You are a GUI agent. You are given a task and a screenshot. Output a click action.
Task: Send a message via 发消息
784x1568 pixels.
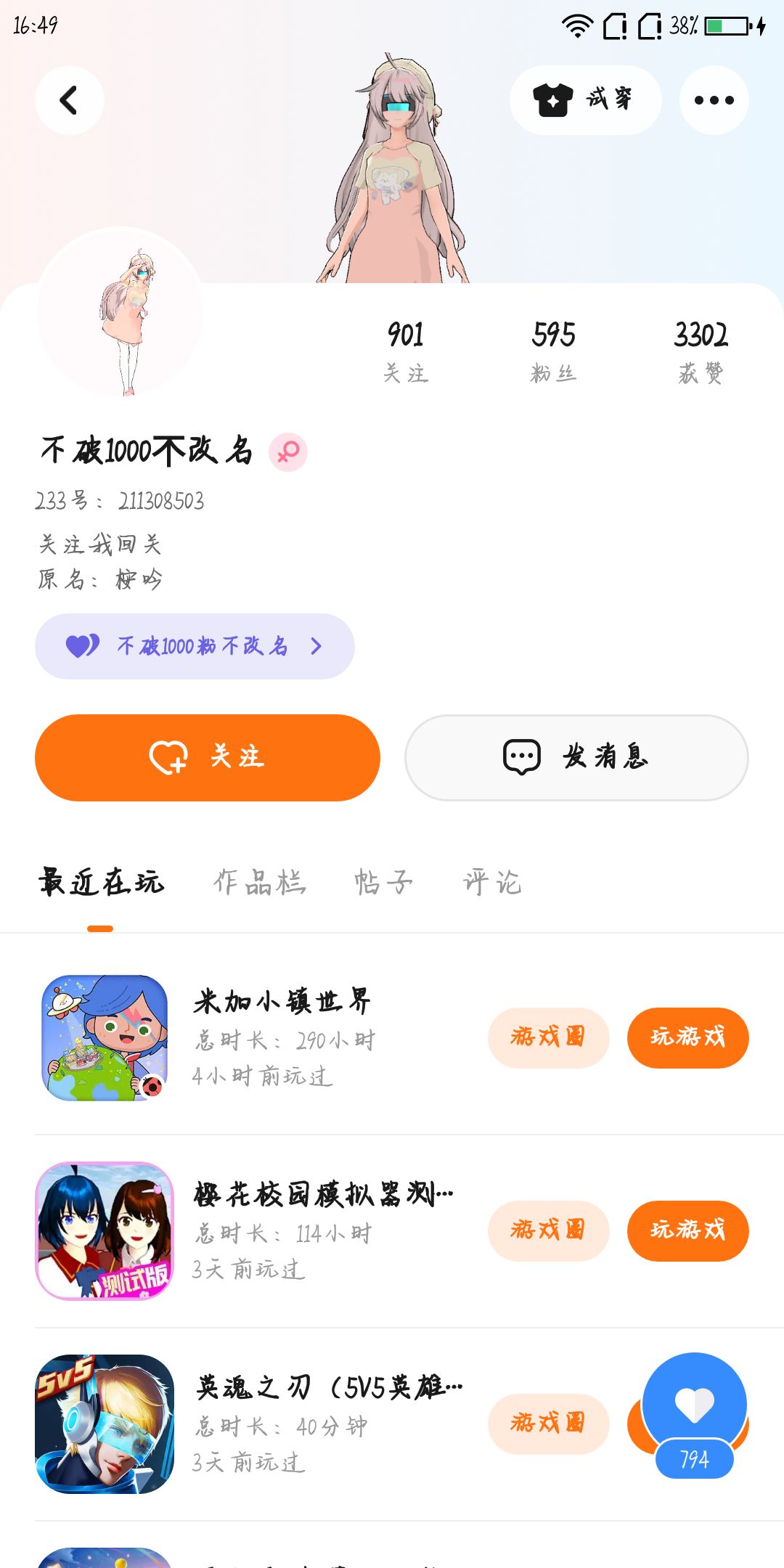pos(576,757)
